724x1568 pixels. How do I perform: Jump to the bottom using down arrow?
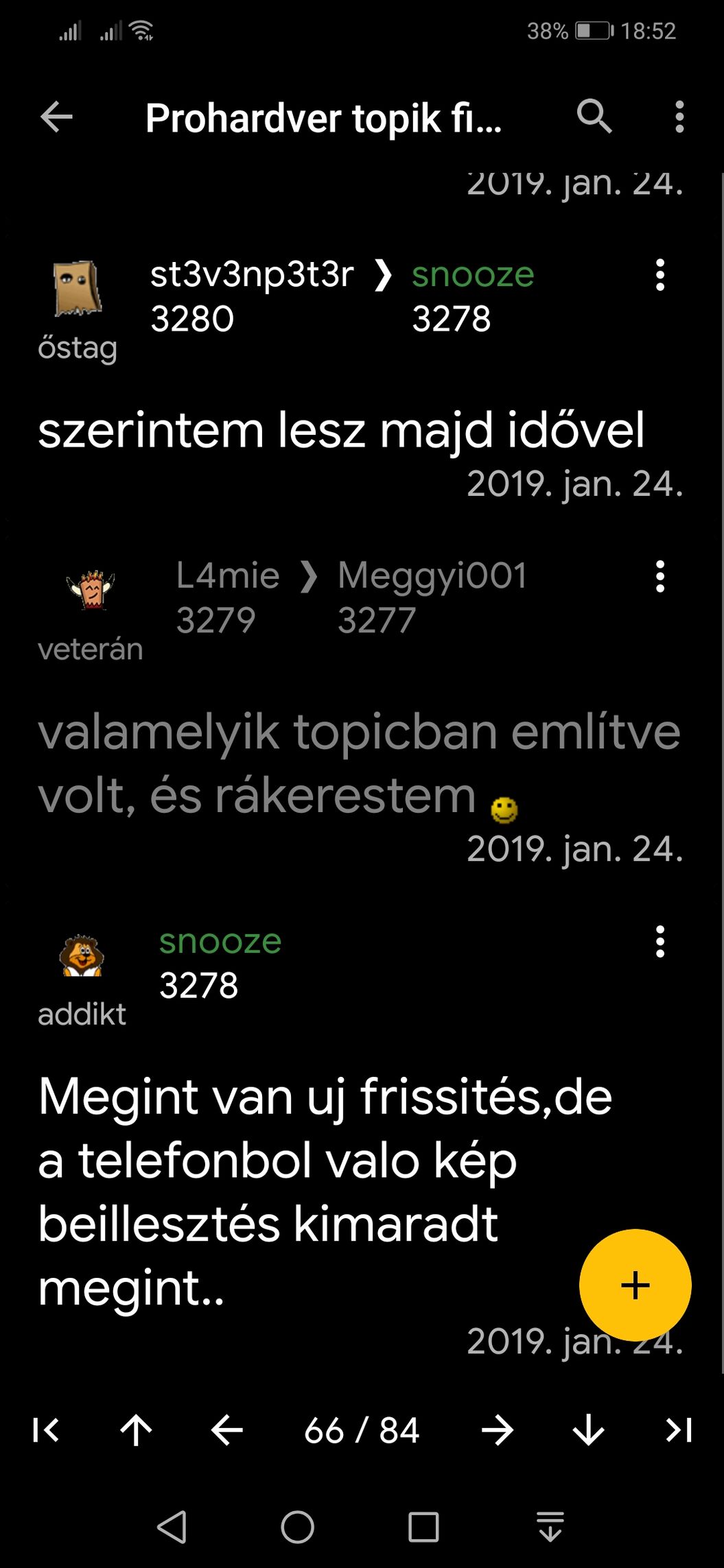[588, 1430]
